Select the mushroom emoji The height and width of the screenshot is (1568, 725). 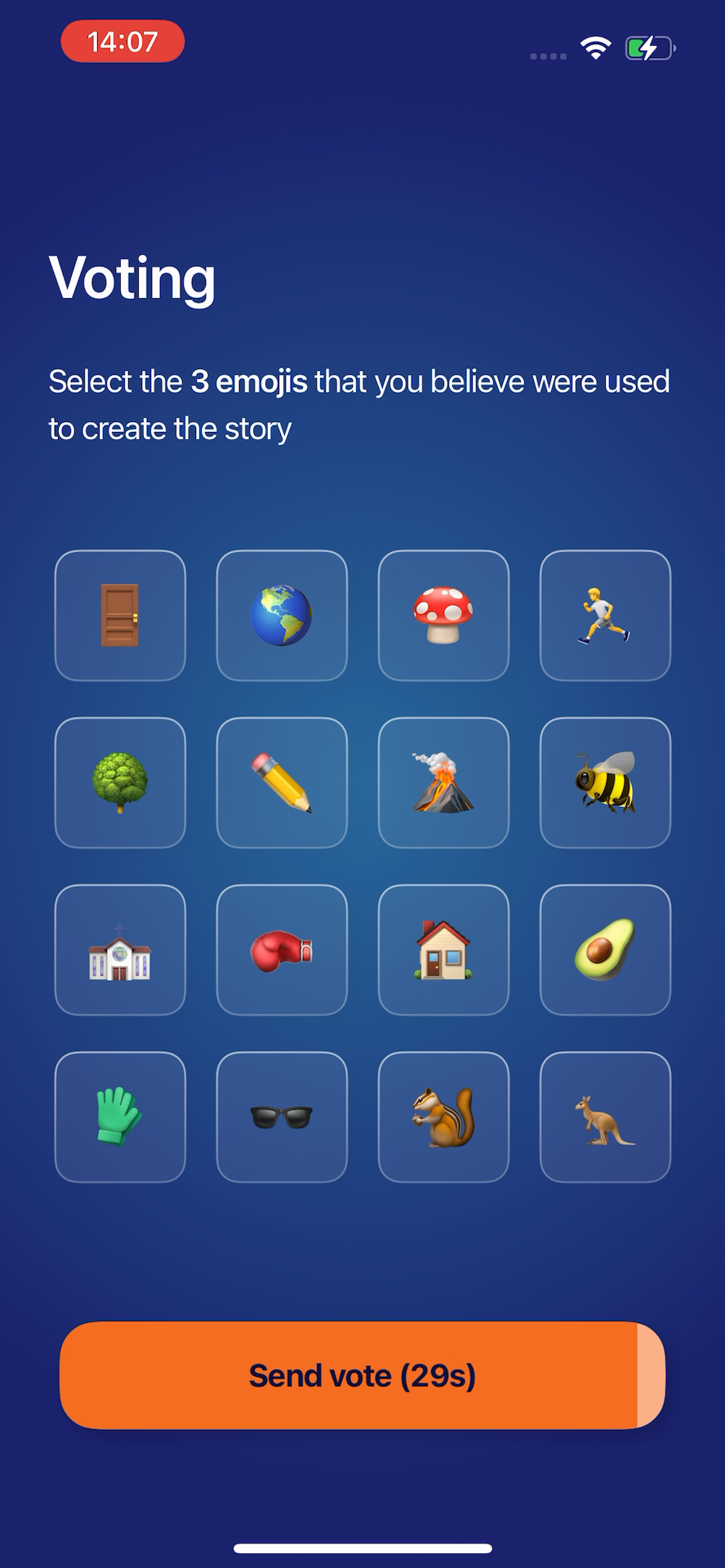pos(443,615)
